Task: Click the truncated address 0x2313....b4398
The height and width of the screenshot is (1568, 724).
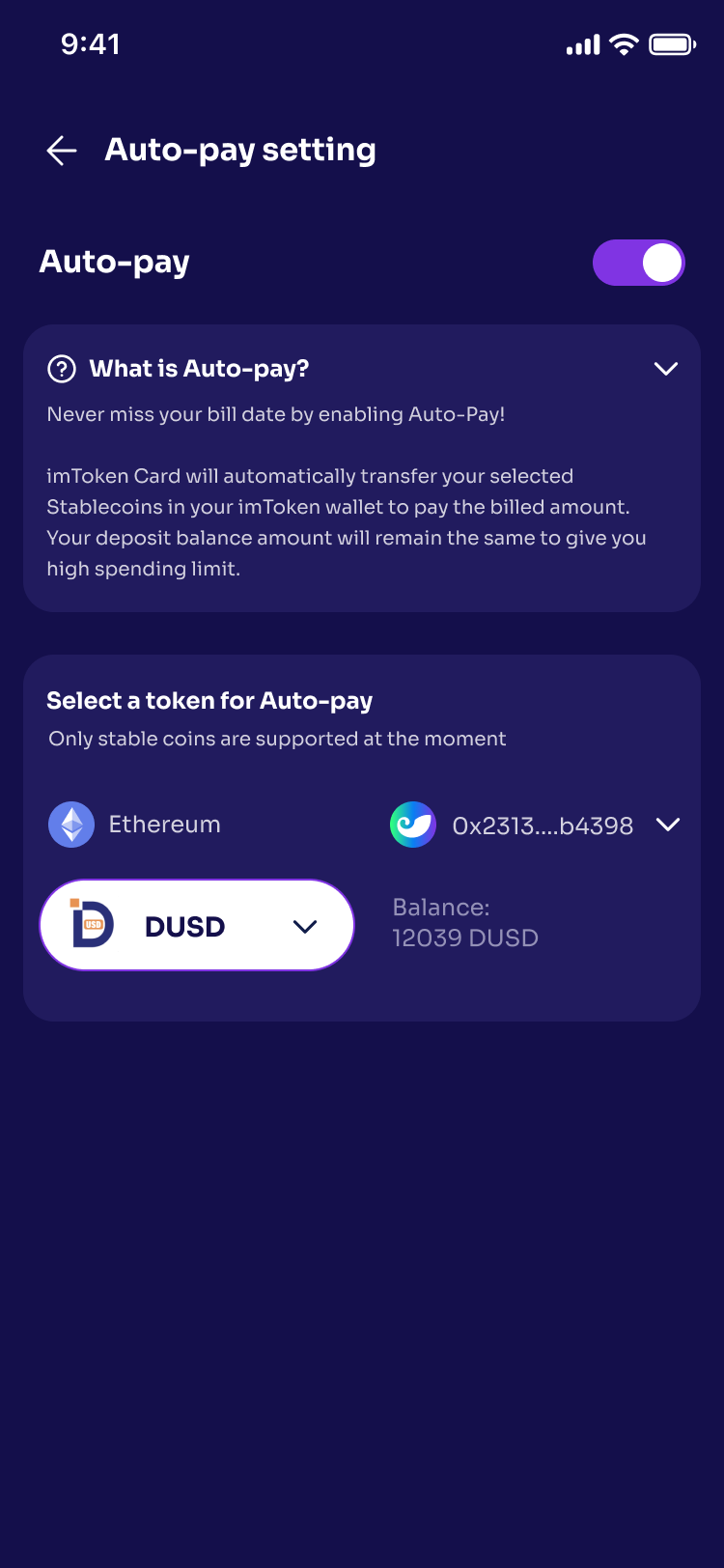Action: tap(543, 826)
